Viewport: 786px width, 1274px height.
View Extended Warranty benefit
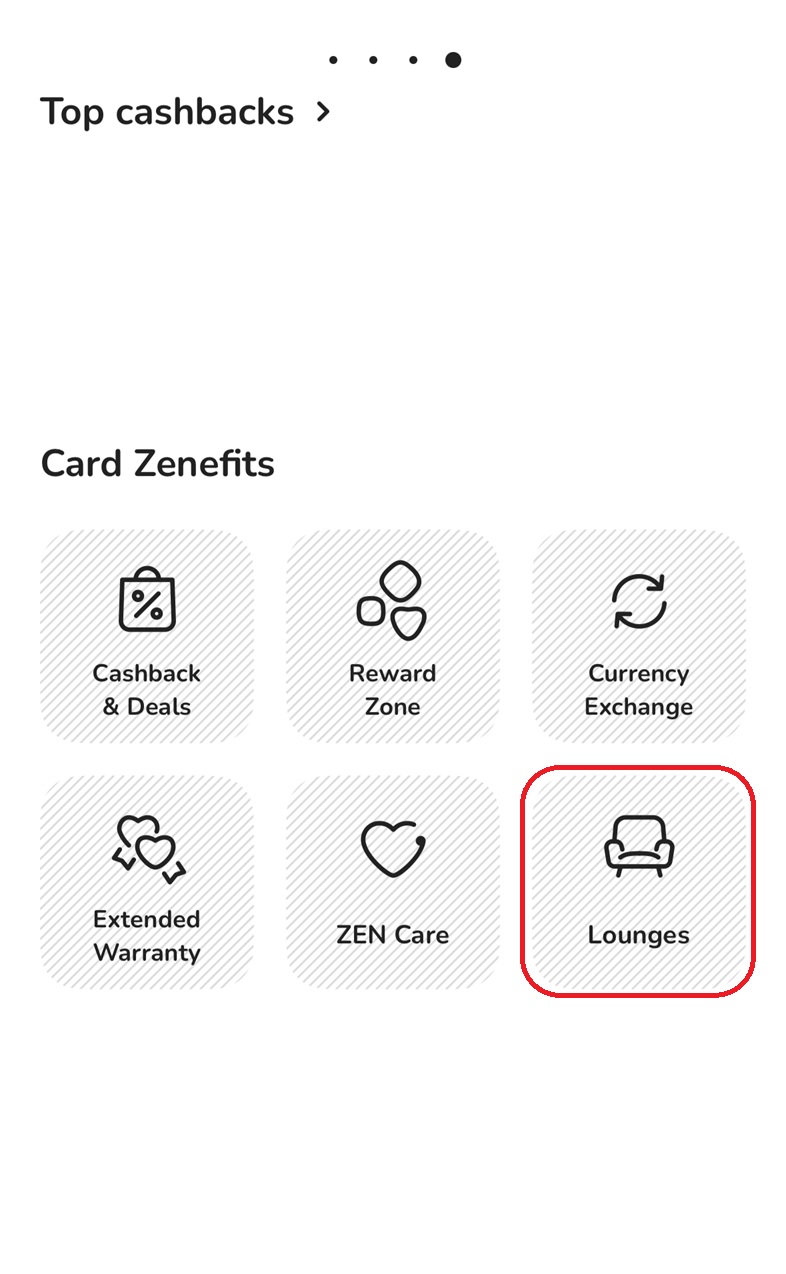point(147,882)
